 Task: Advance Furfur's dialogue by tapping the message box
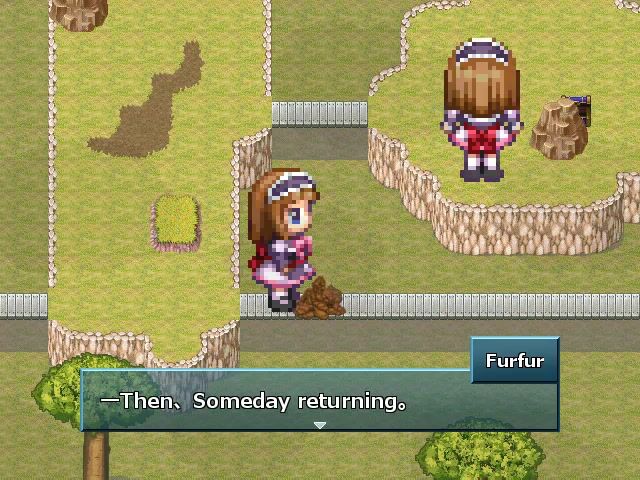coord(319,402)
